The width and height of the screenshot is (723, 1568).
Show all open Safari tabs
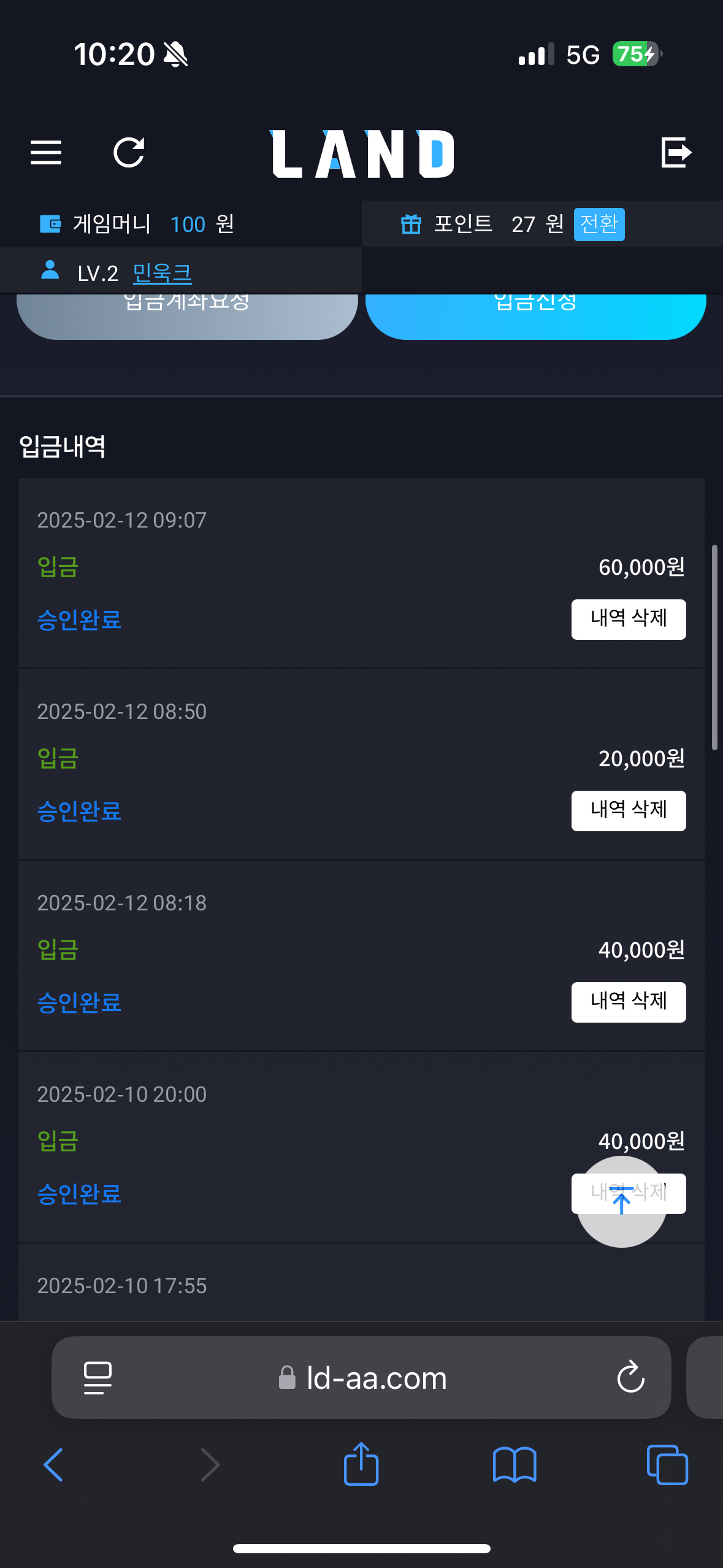tap(667, 1465)
